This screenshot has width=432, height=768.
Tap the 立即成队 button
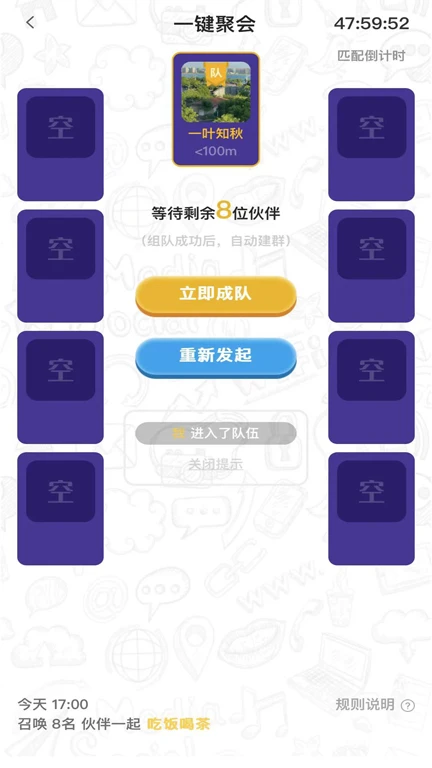coord(216,295)
